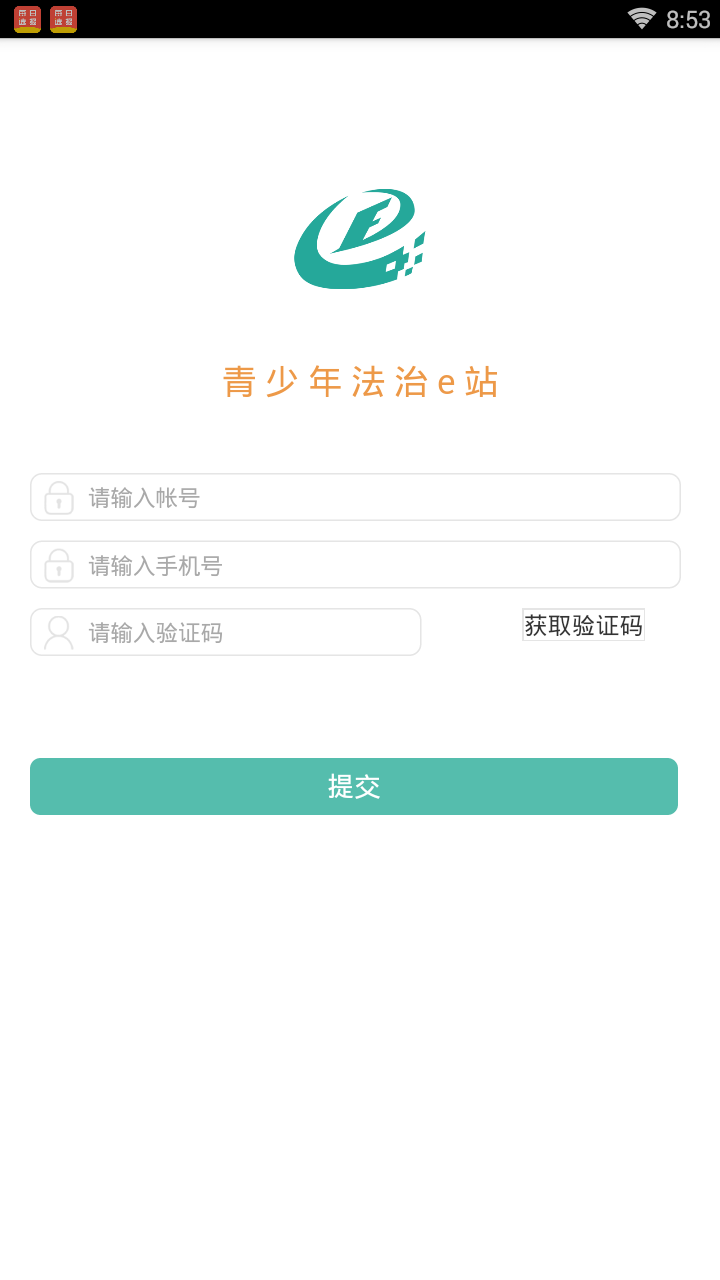Open the first 每日速报 notification icon
Viewport: 720px width, 1280px height.
click(x=26, y=18)
